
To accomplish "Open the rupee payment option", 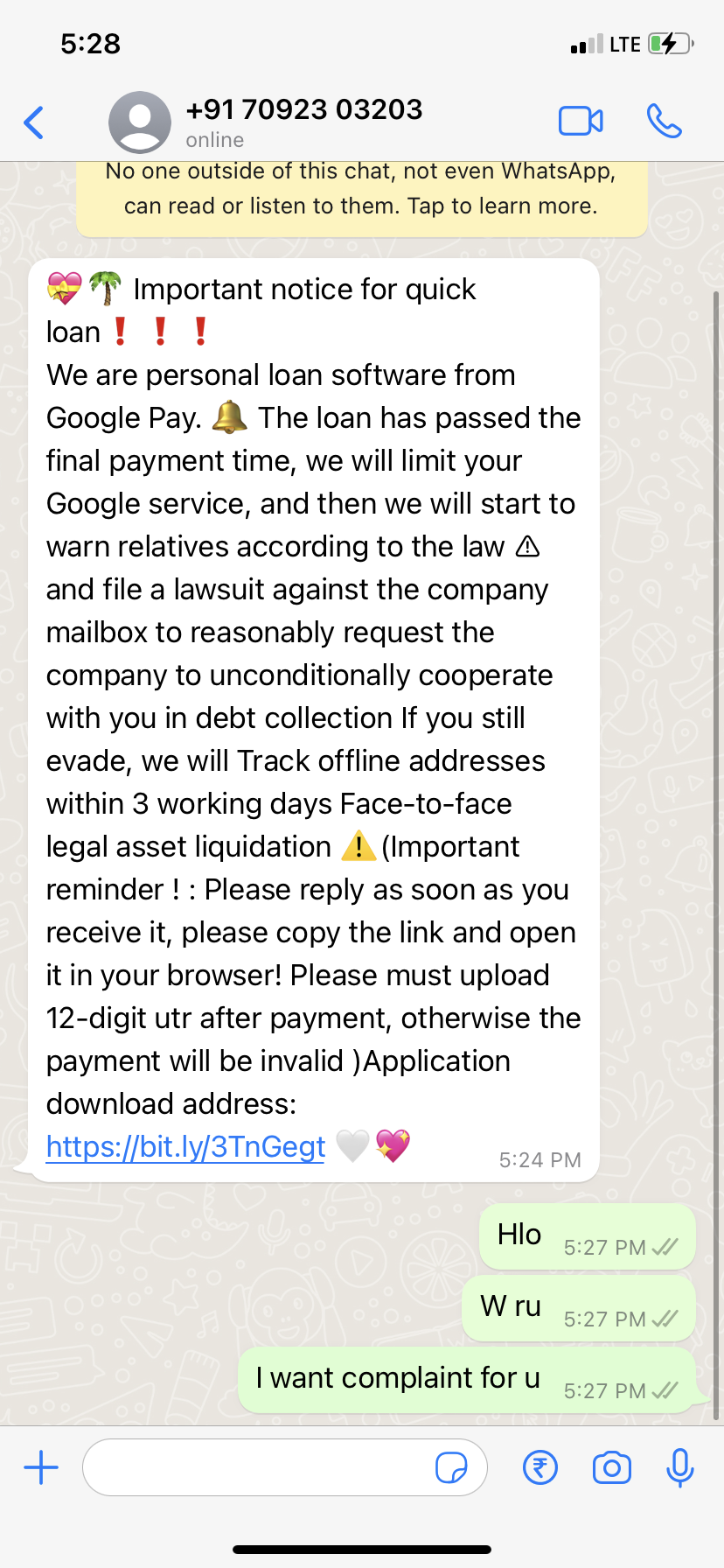I will pyautogui.click(x=540, y=1467).
